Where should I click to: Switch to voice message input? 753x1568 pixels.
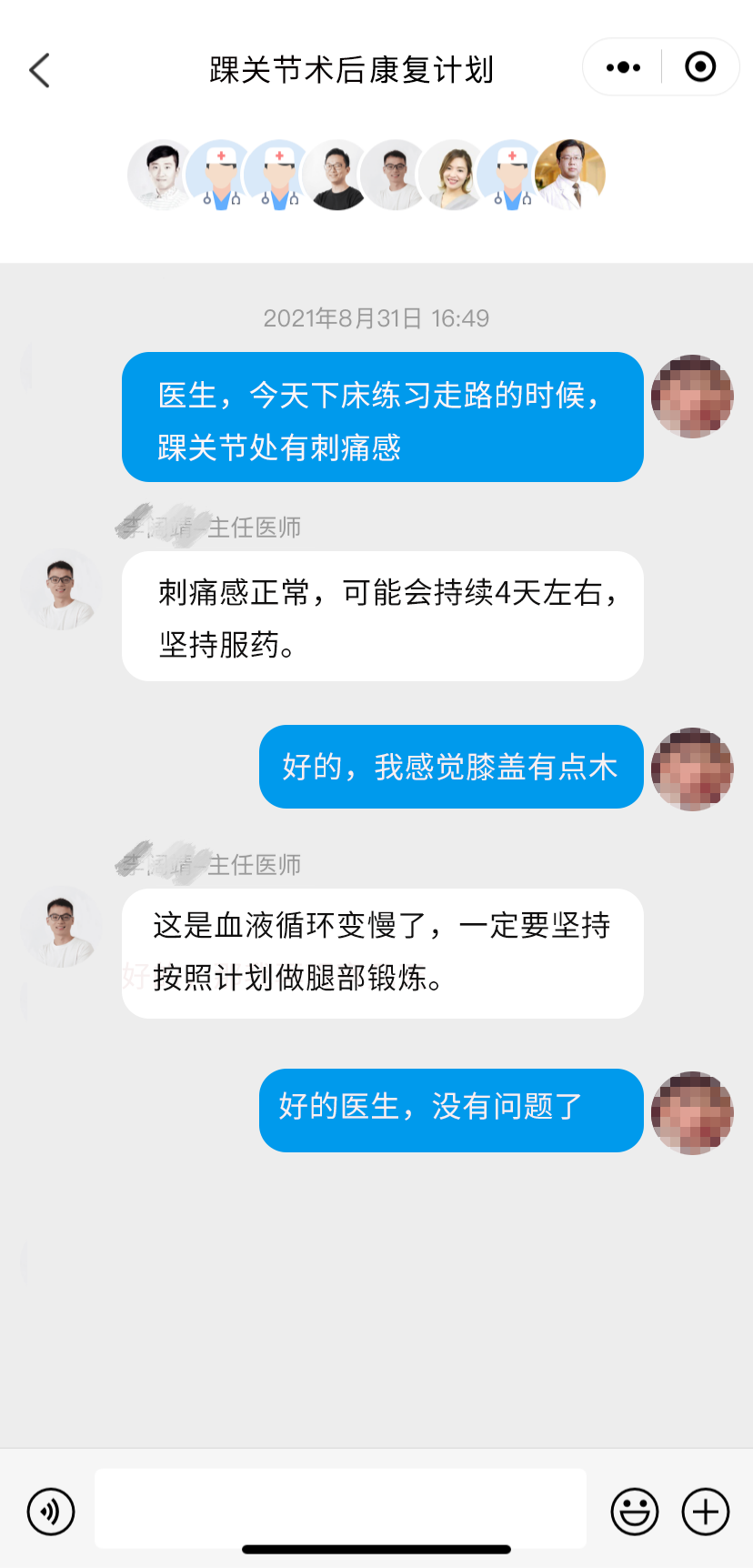pos(51,1512)
